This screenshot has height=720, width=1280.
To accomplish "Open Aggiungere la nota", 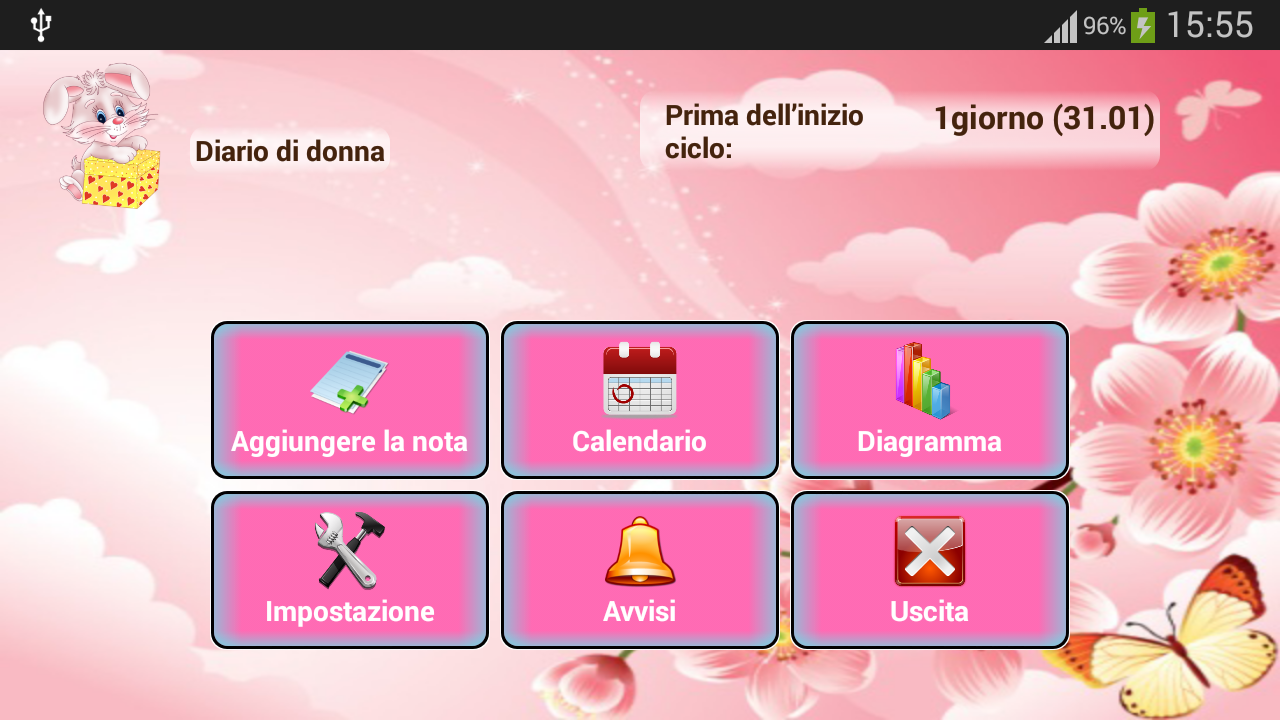I will [350, 400].
